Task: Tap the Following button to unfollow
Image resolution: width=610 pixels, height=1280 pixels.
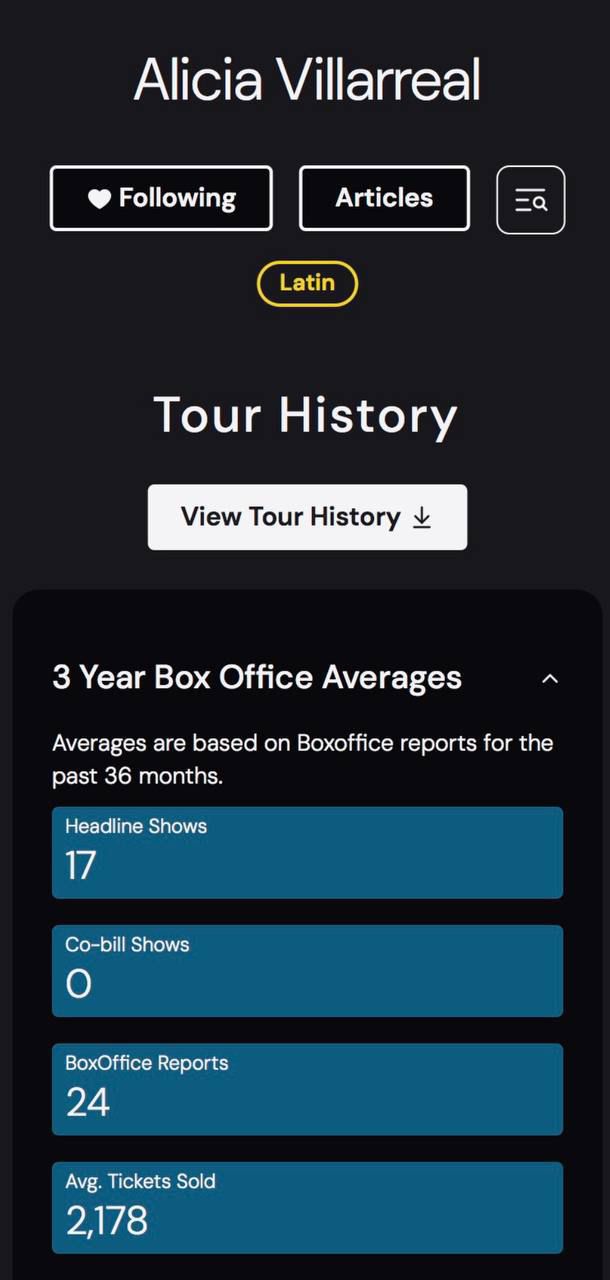Action: [x=161, y=198]
